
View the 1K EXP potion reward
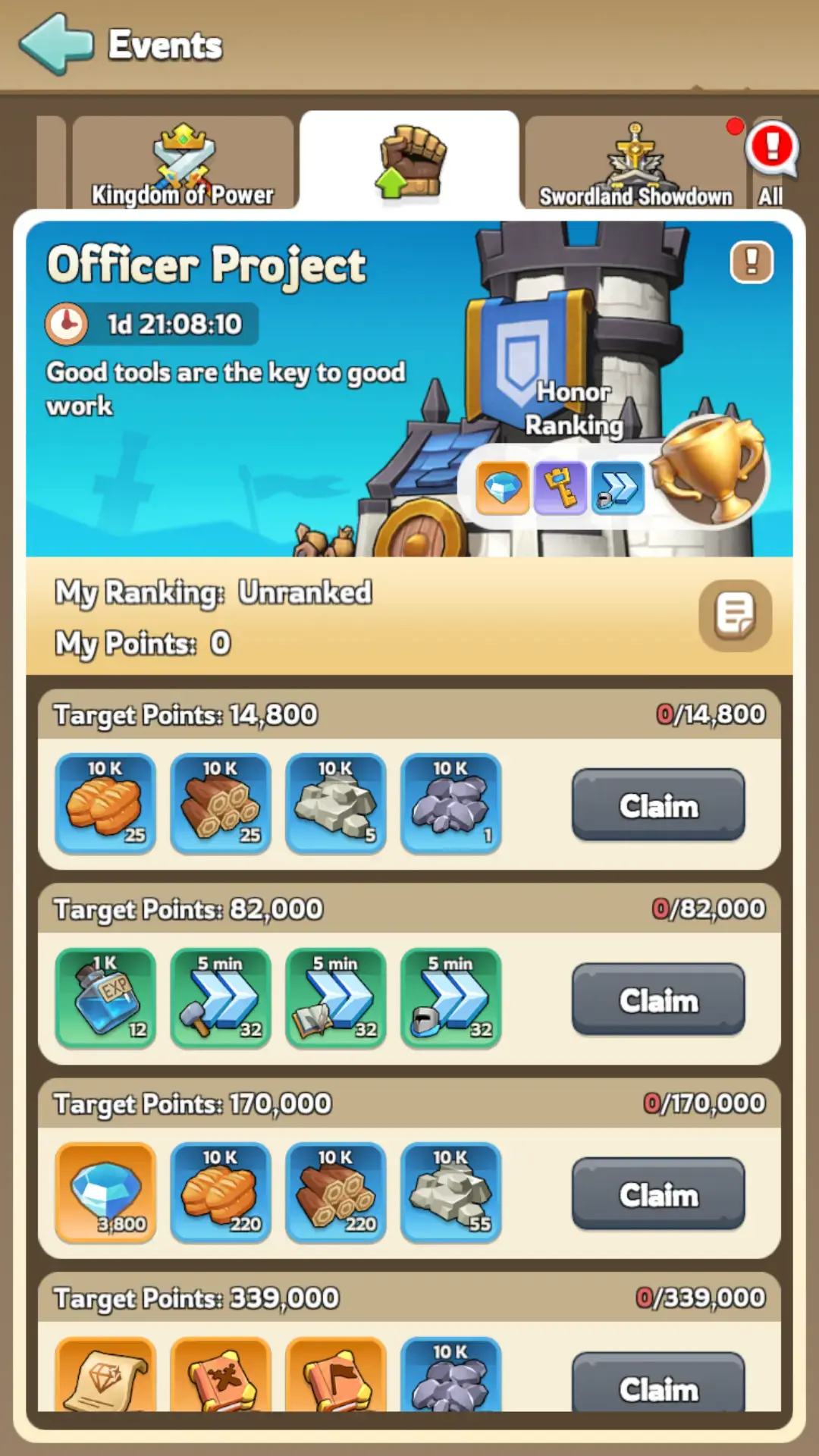[x=105, y=998]
